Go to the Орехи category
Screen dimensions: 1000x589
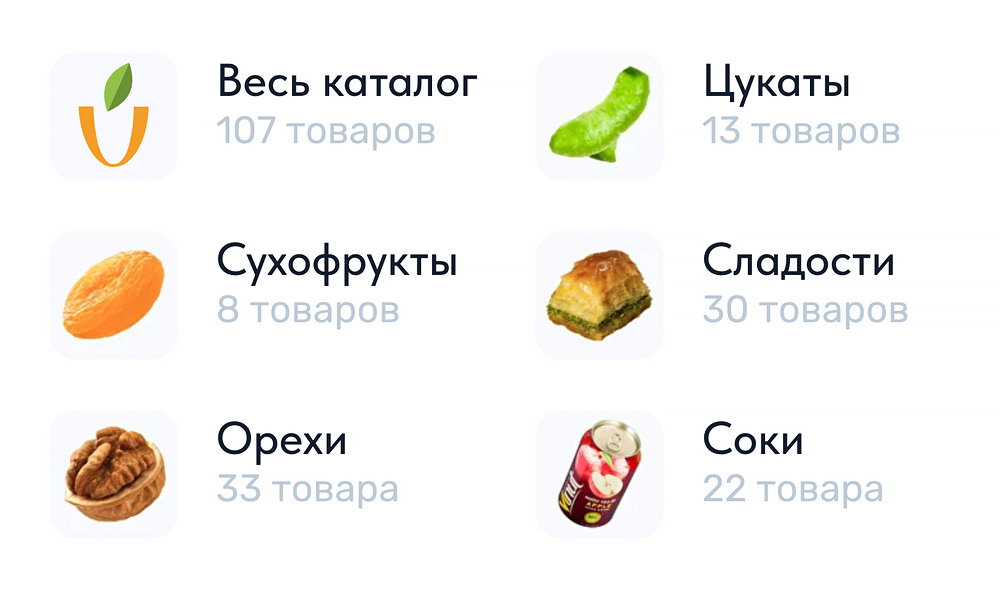282,441
